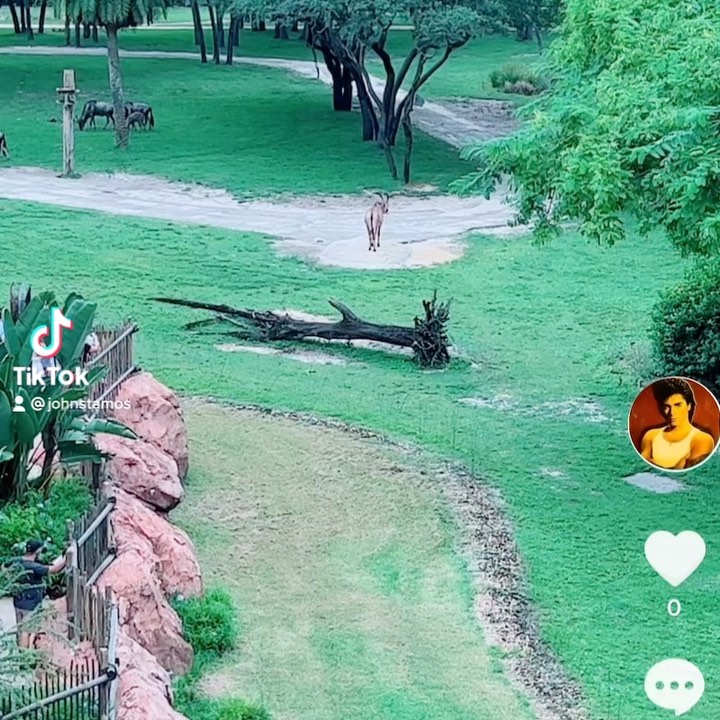Open the creator's profile picture
720x720 pixels.
coord(674,424)
